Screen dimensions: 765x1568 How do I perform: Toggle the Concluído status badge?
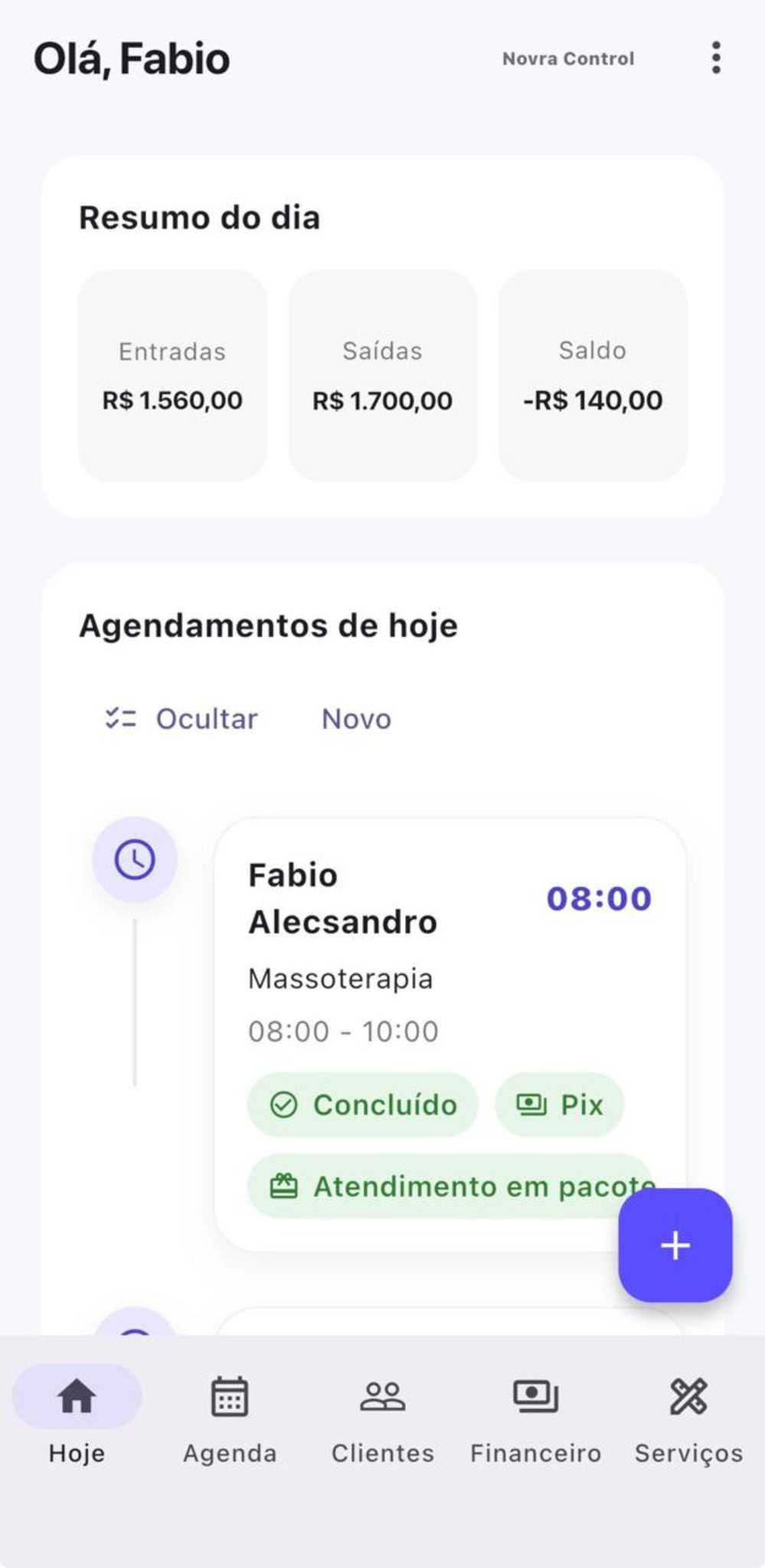click(363, 1104)
